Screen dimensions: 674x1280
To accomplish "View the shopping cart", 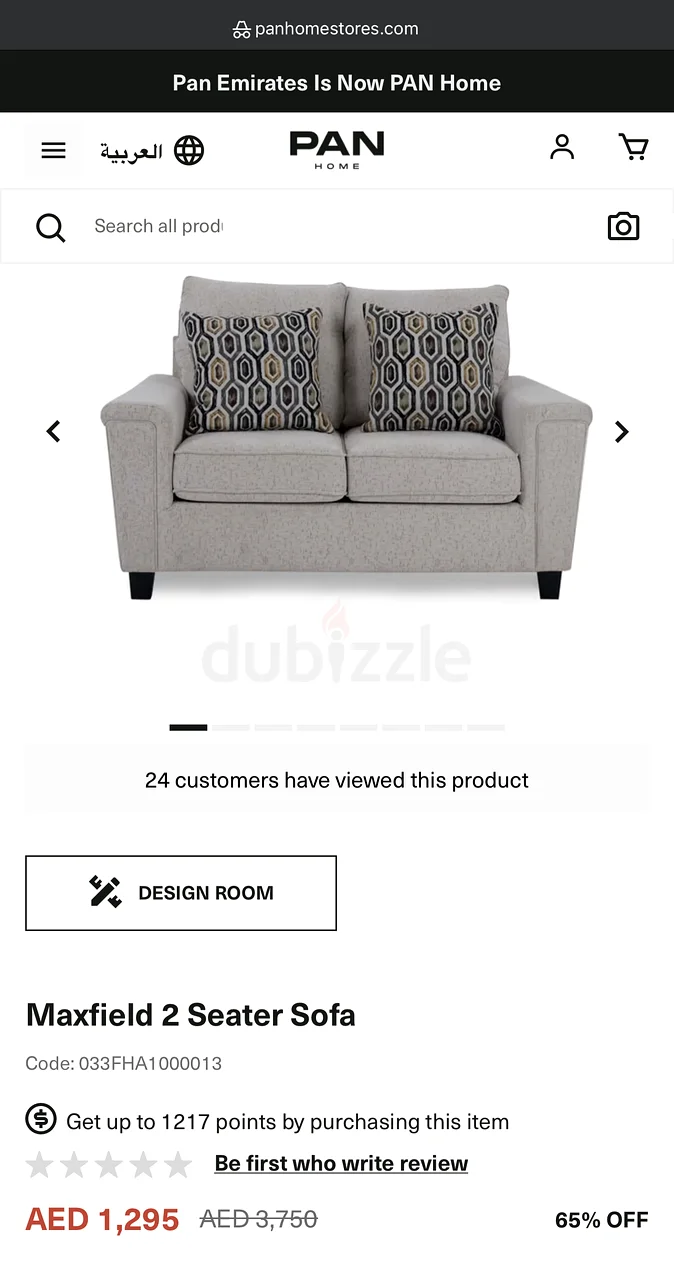I will point(633,148).
